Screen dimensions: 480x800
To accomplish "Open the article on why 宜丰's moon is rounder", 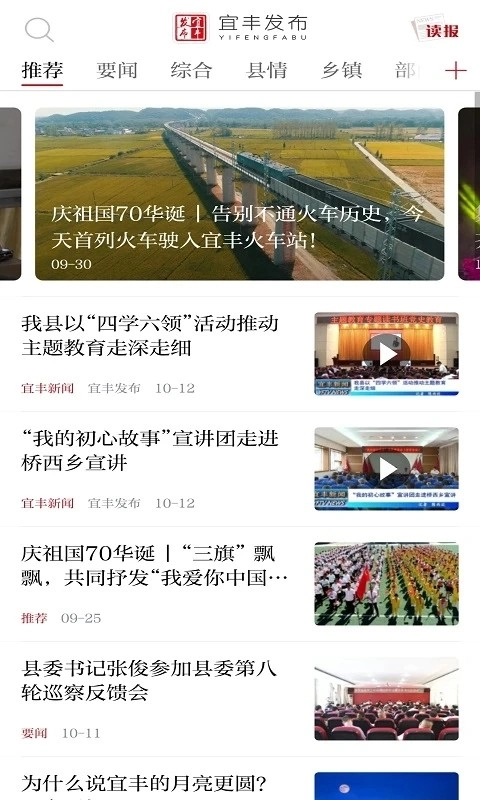I will point(144,784).
